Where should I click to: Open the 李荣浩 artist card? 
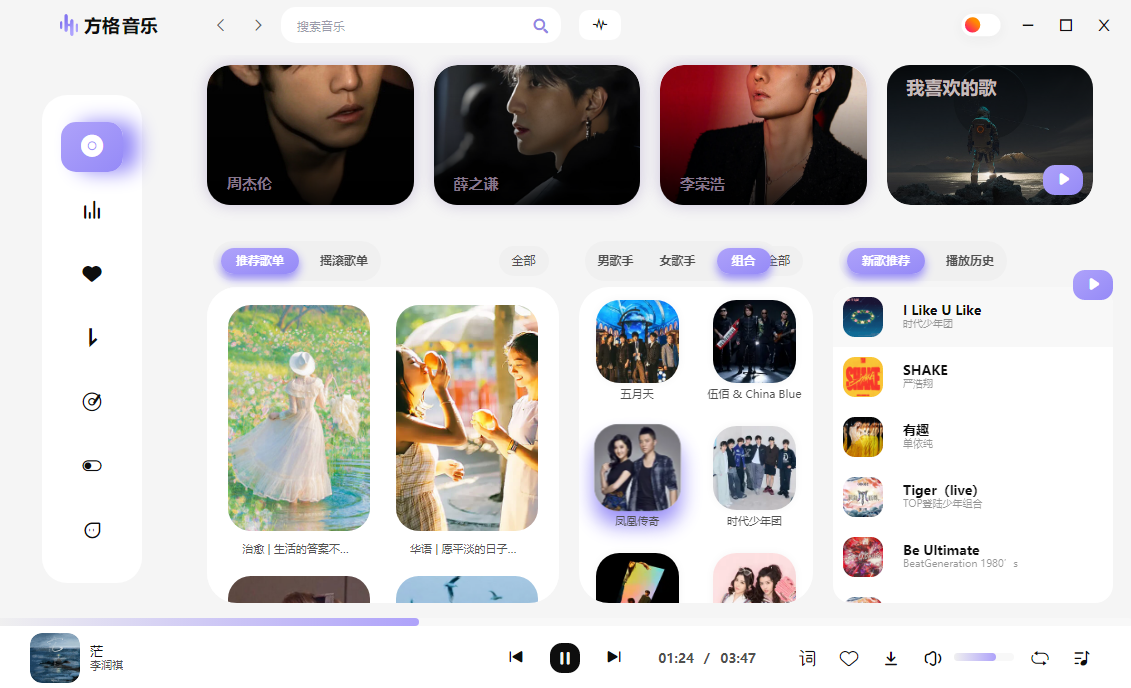(x=763, y=135)
